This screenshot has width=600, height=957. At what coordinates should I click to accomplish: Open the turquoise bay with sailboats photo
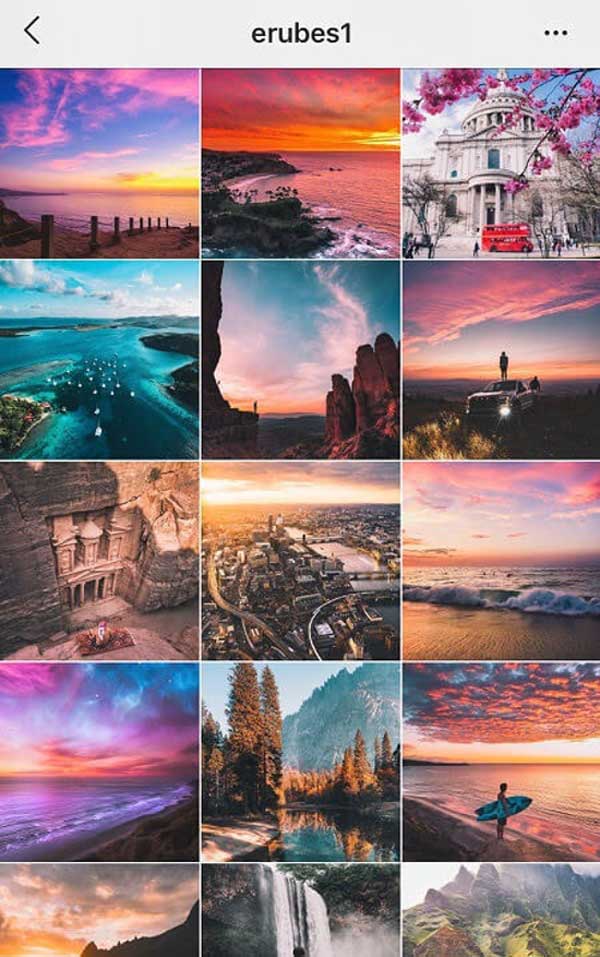point(99,360)
